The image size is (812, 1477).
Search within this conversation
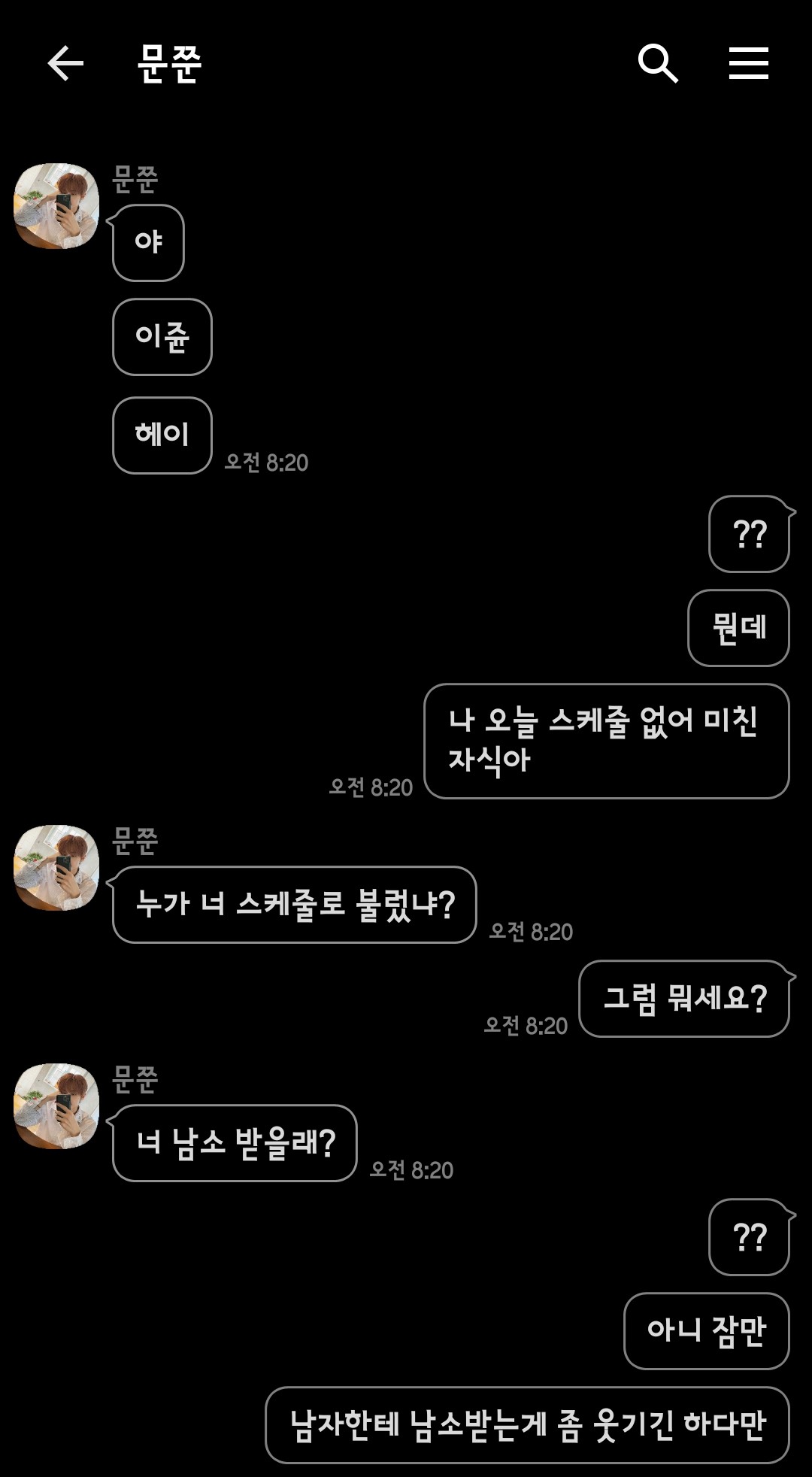coord(658,63)
